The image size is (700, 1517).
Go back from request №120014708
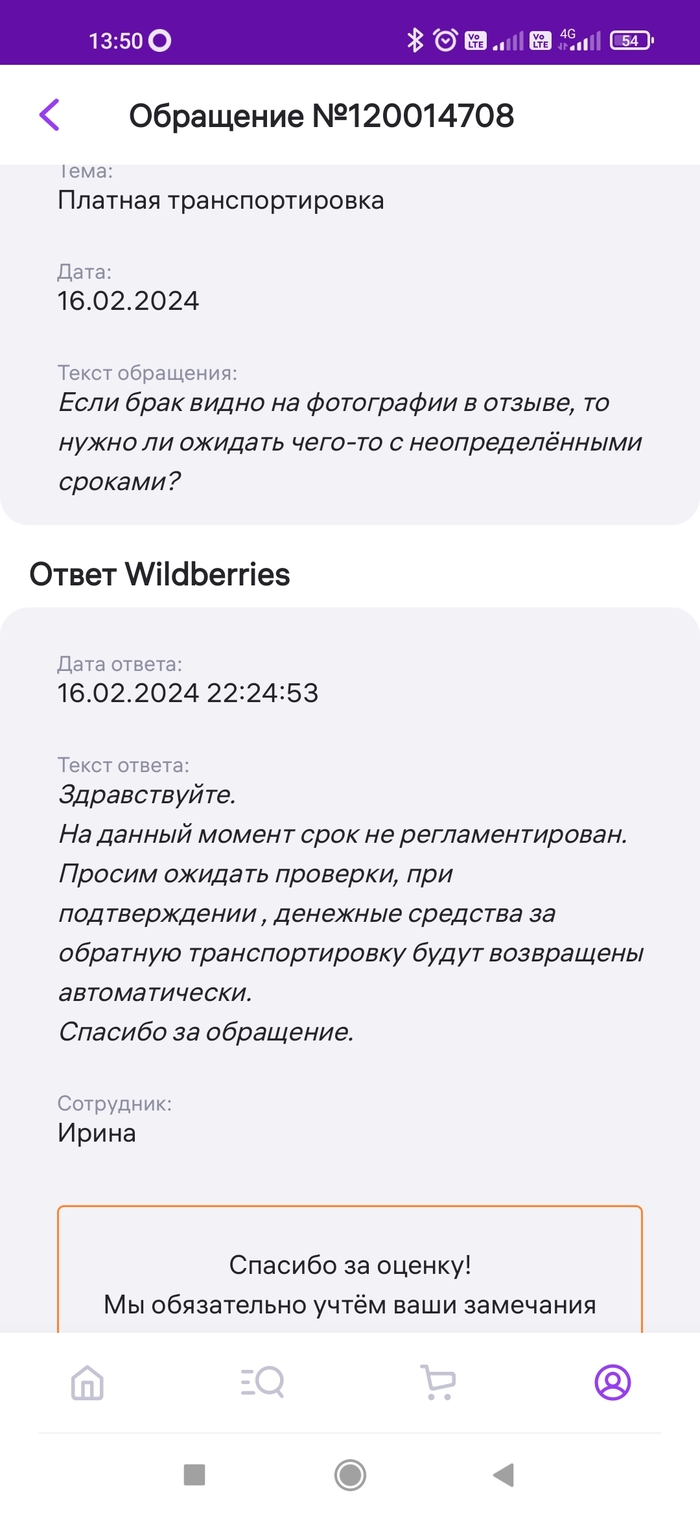tap(49, 115)
